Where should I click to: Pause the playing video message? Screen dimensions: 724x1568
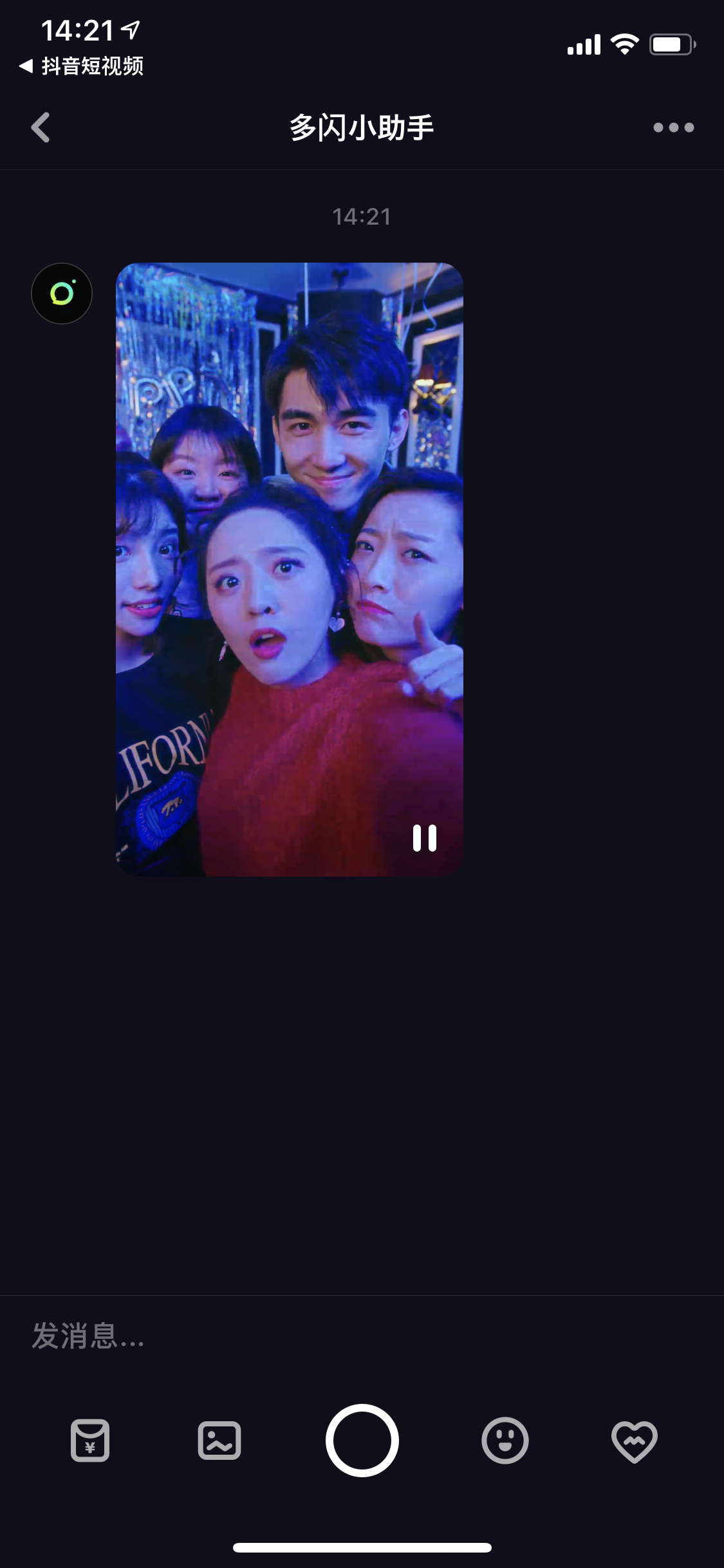[x=425, y=838]
